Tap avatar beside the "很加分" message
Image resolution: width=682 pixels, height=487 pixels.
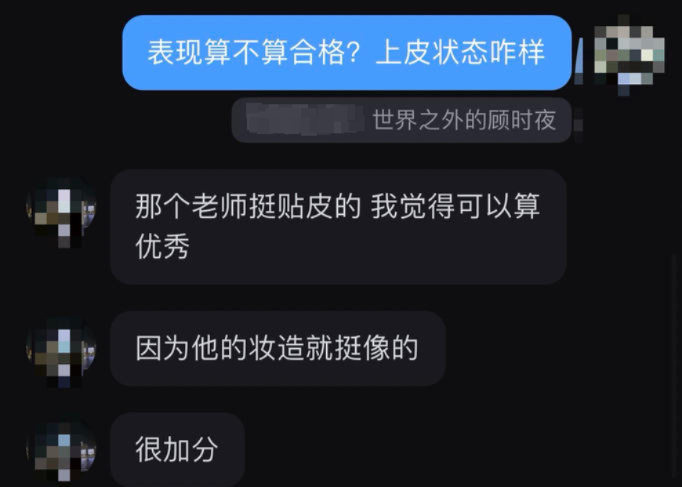pyautogui.click(x=61, y=451)
